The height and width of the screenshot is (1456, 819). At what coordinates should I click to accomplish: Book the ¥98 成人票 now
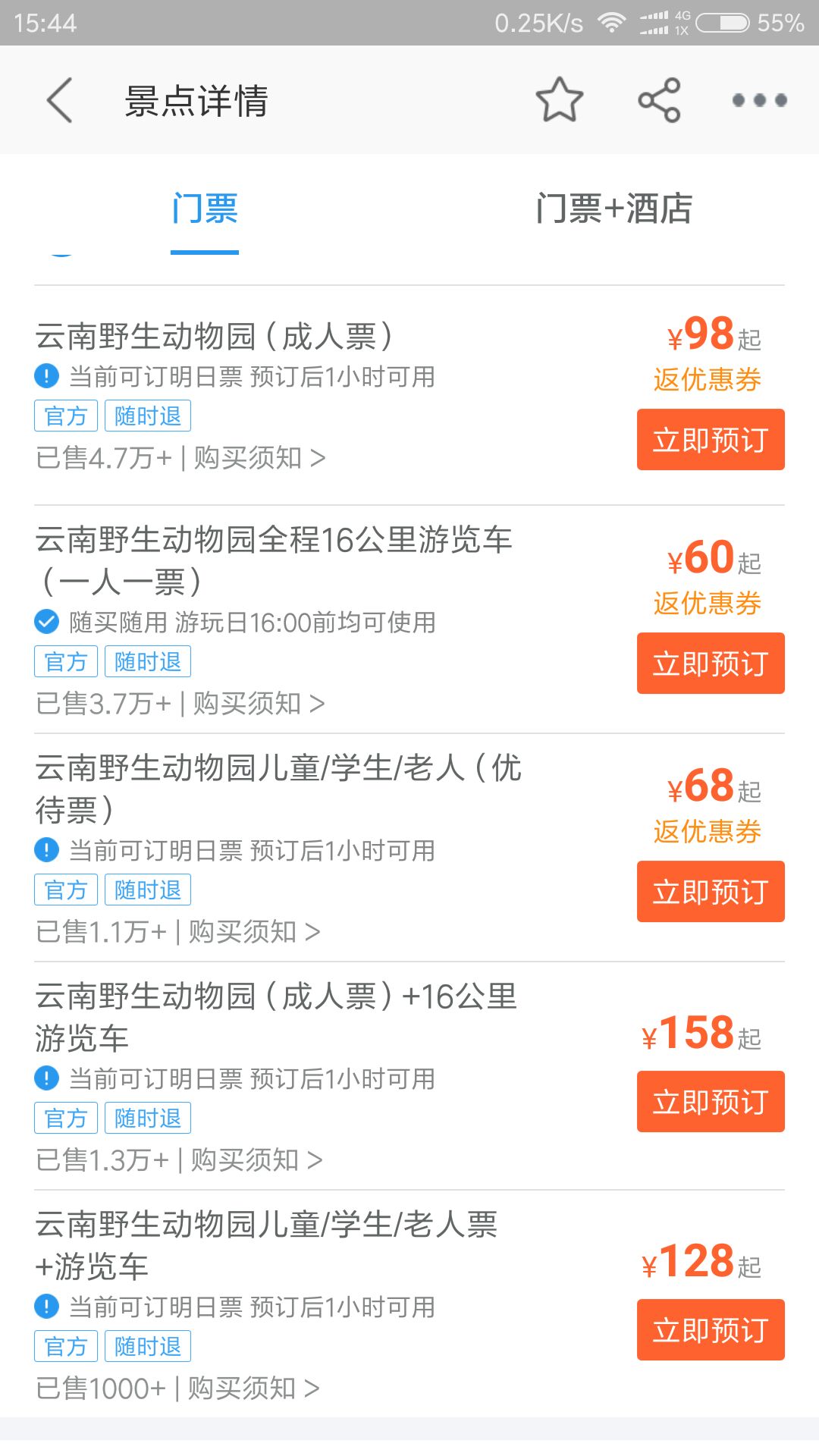click(711, 440)
